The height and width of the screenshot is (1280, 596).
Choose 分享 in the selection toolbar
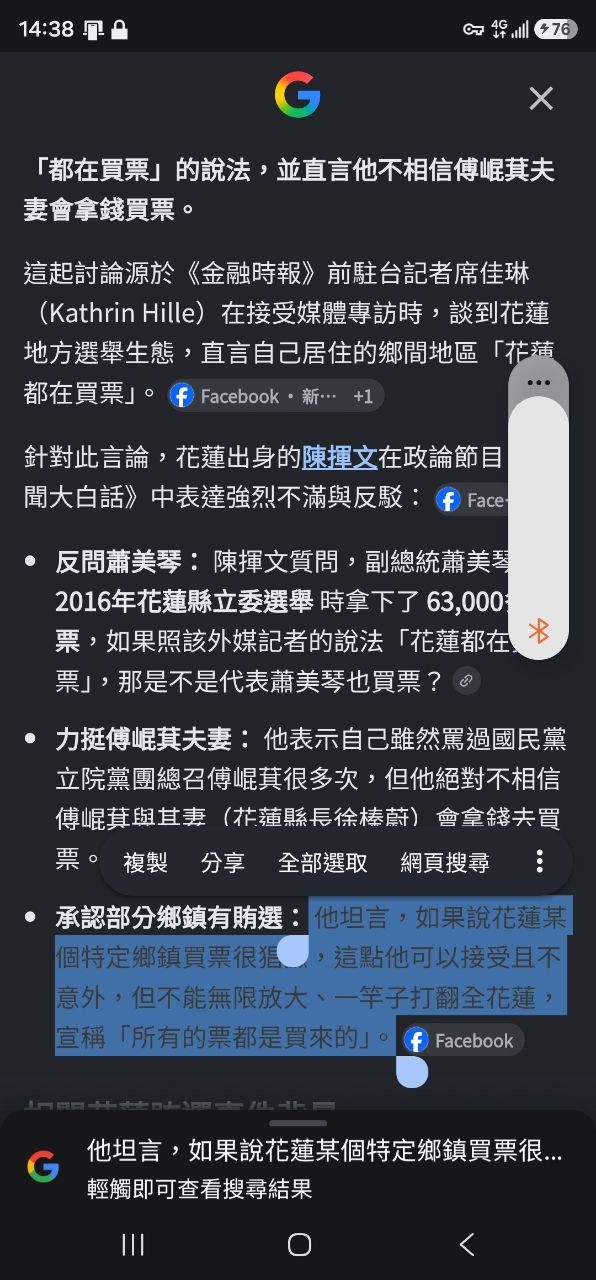pos(223,863)
